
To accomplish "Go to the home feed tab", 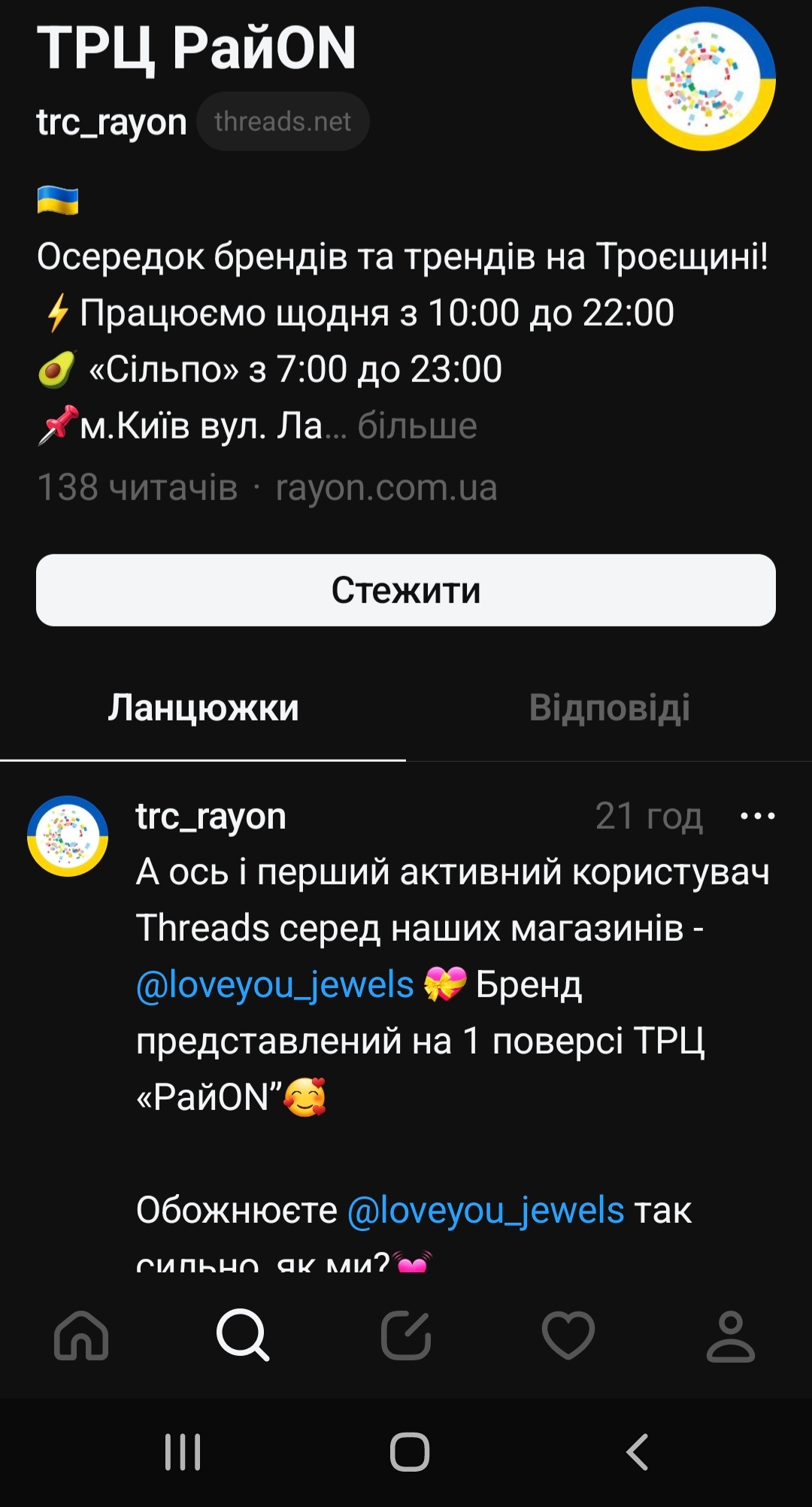I will point(81,1336).
